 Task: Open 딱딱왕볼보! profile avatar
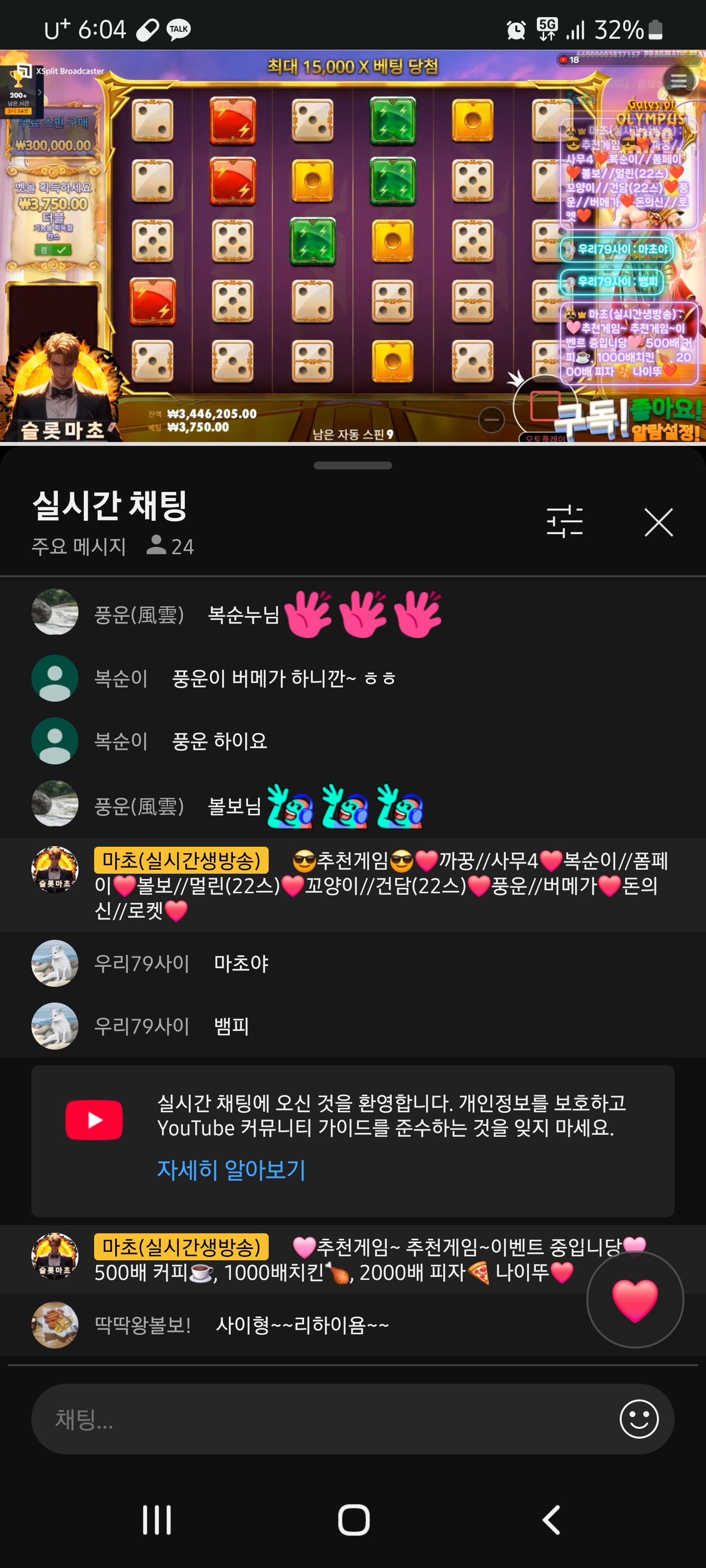click(55, 1324)
